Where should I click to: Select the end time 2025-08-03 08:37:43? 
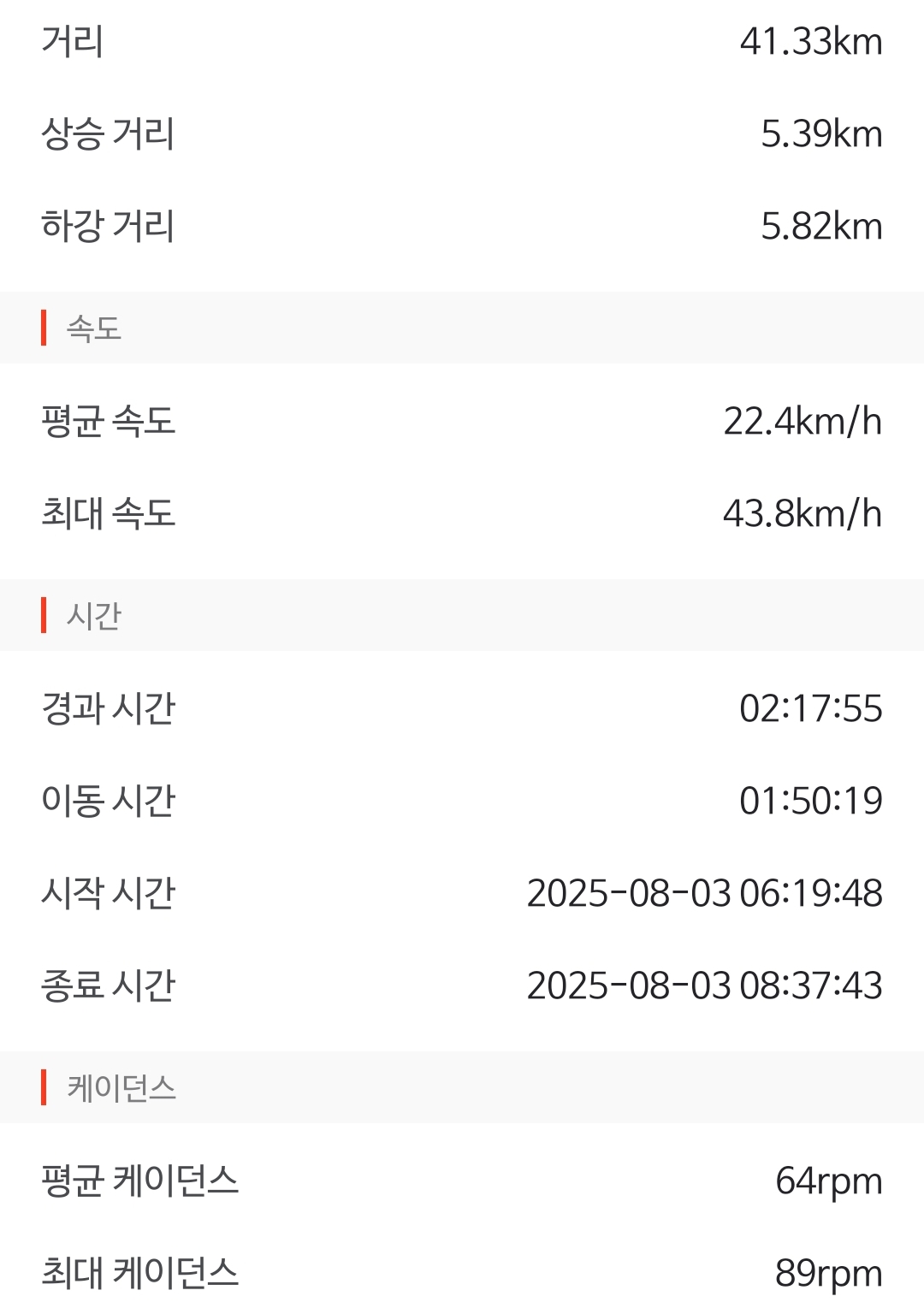[x=705, y=987]
